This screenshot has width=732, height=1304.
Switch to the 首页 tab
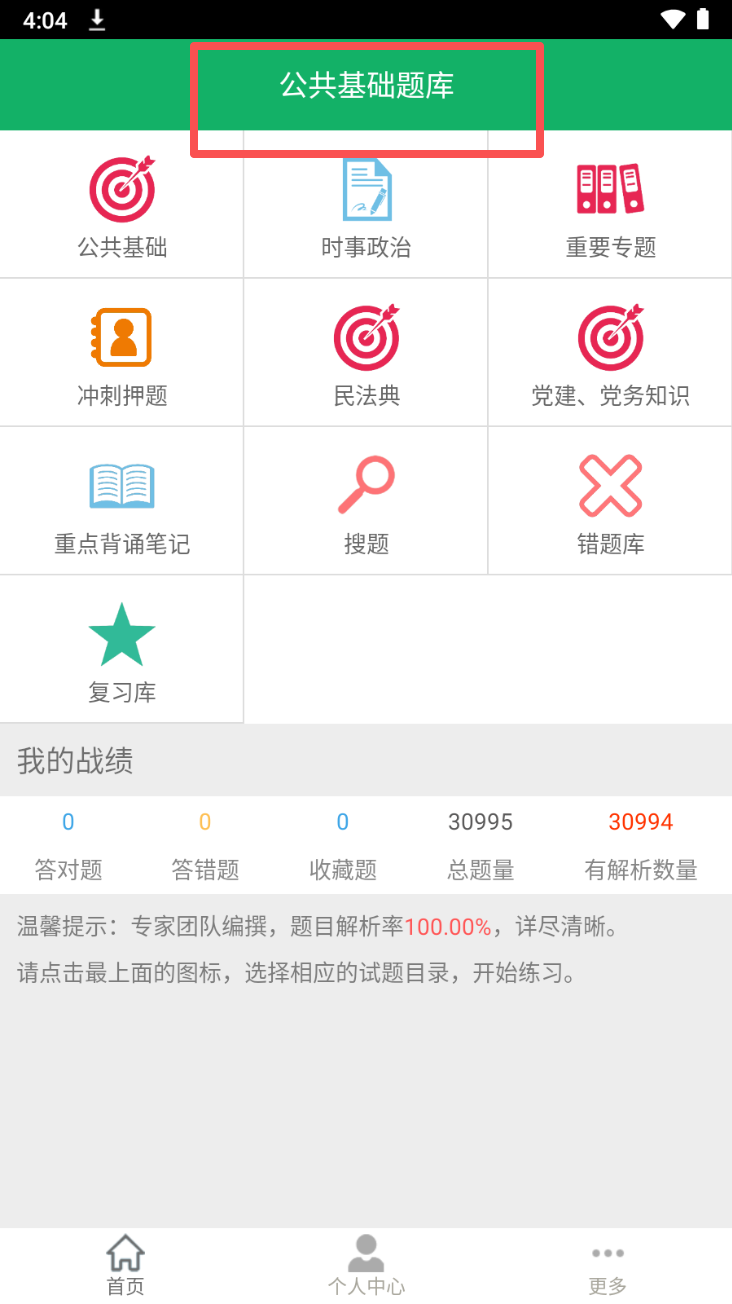125,1265
